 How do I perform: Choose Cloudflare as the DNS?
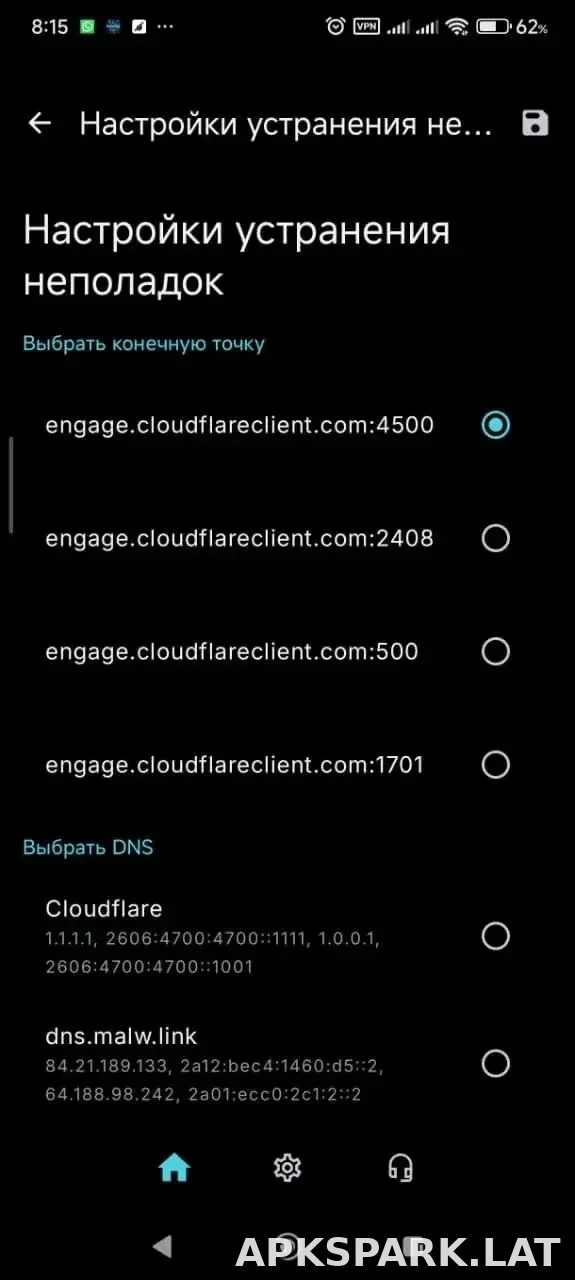point(287,936)
